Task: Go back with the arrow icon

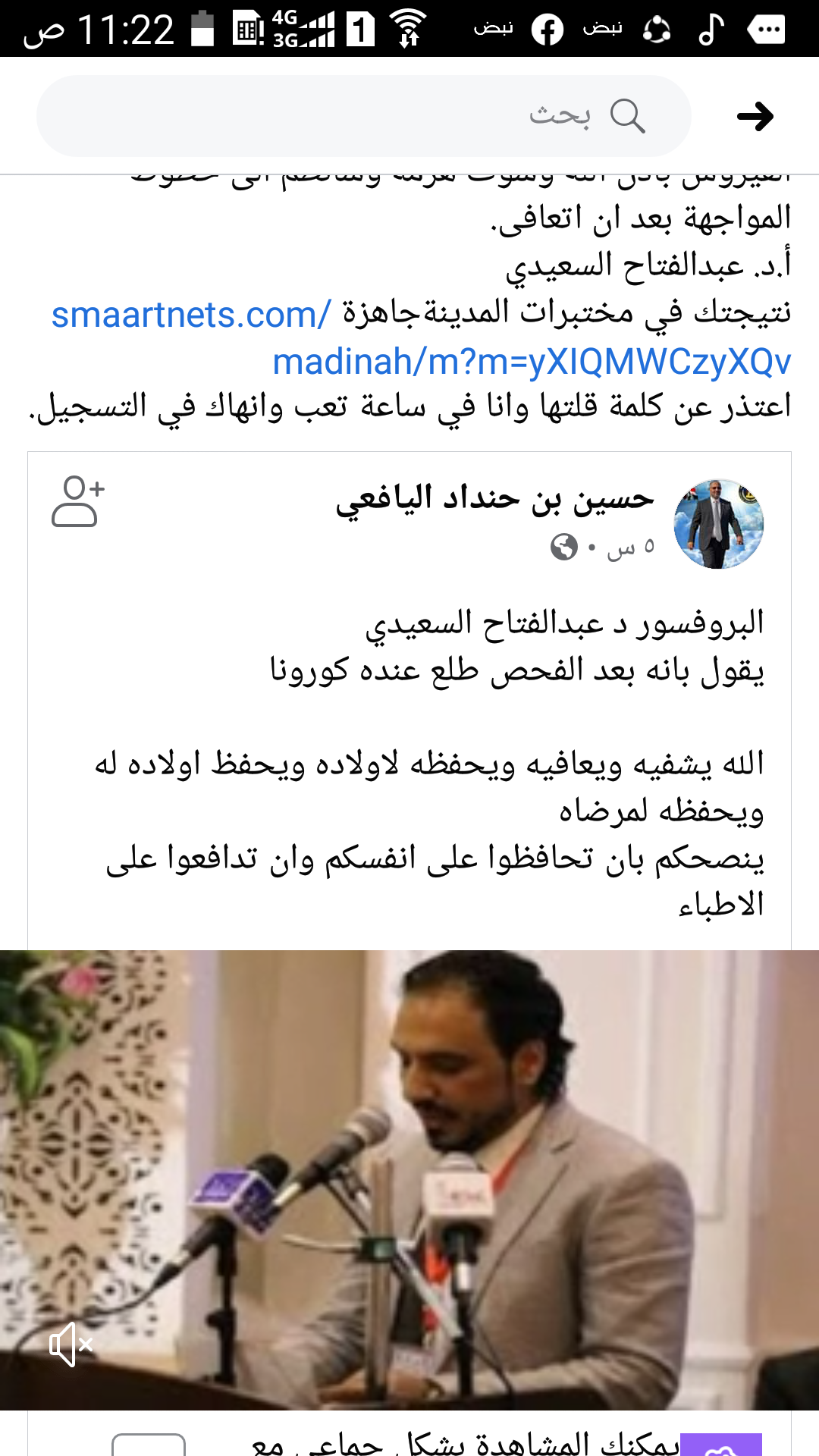Action: [x=755, y=116]
